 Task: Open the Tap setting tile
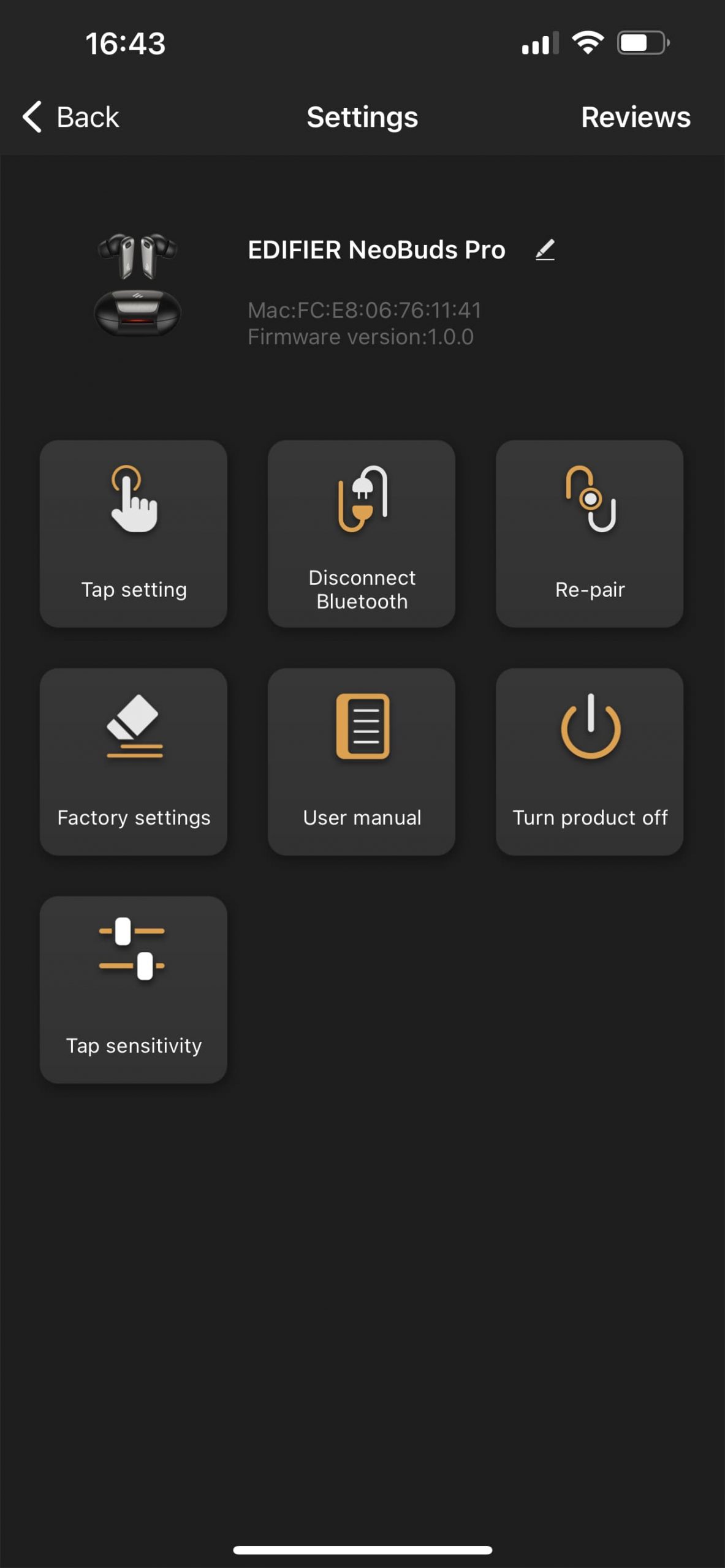point(134,533)
